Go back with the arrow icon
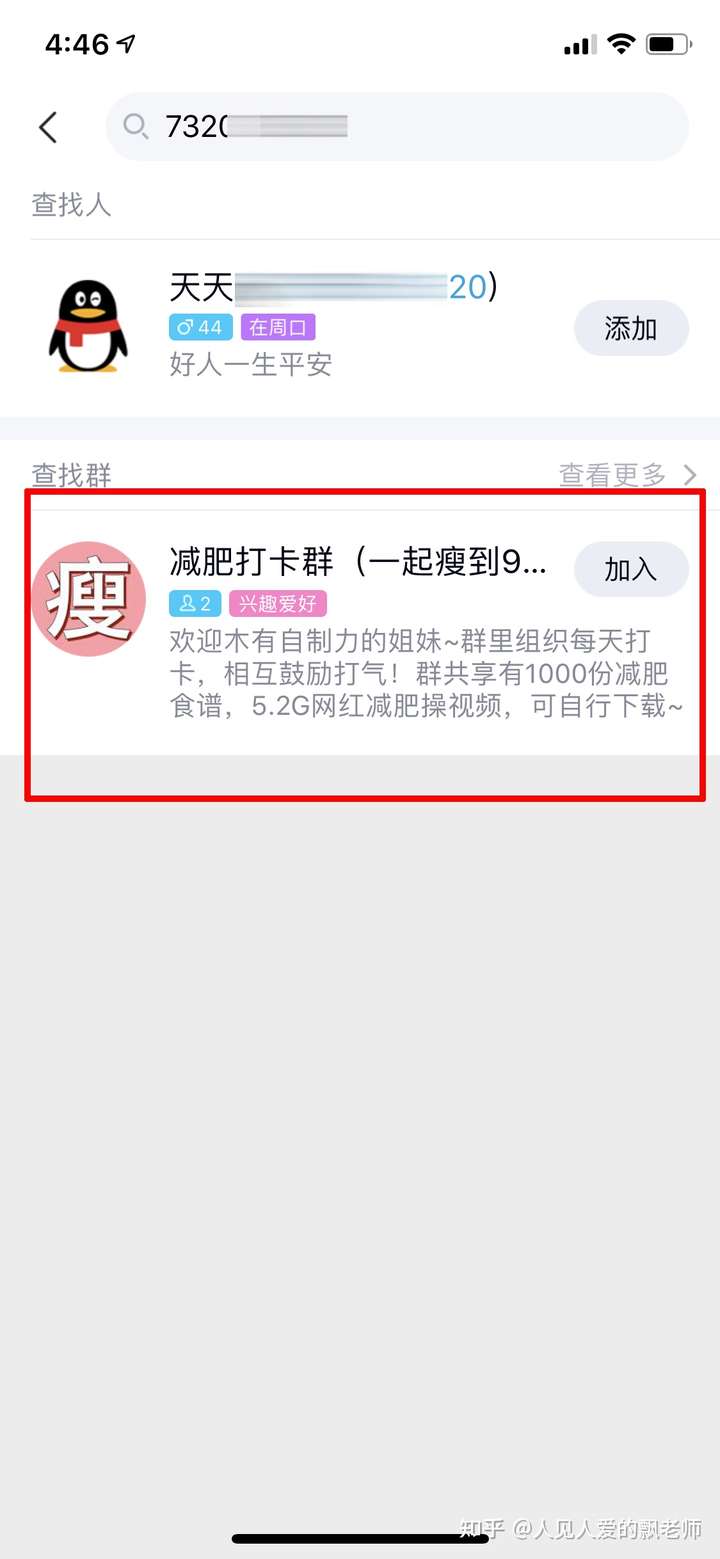The width and height of the screenshot is (720, 1559). pyautogui.click(x=48, y=127)
